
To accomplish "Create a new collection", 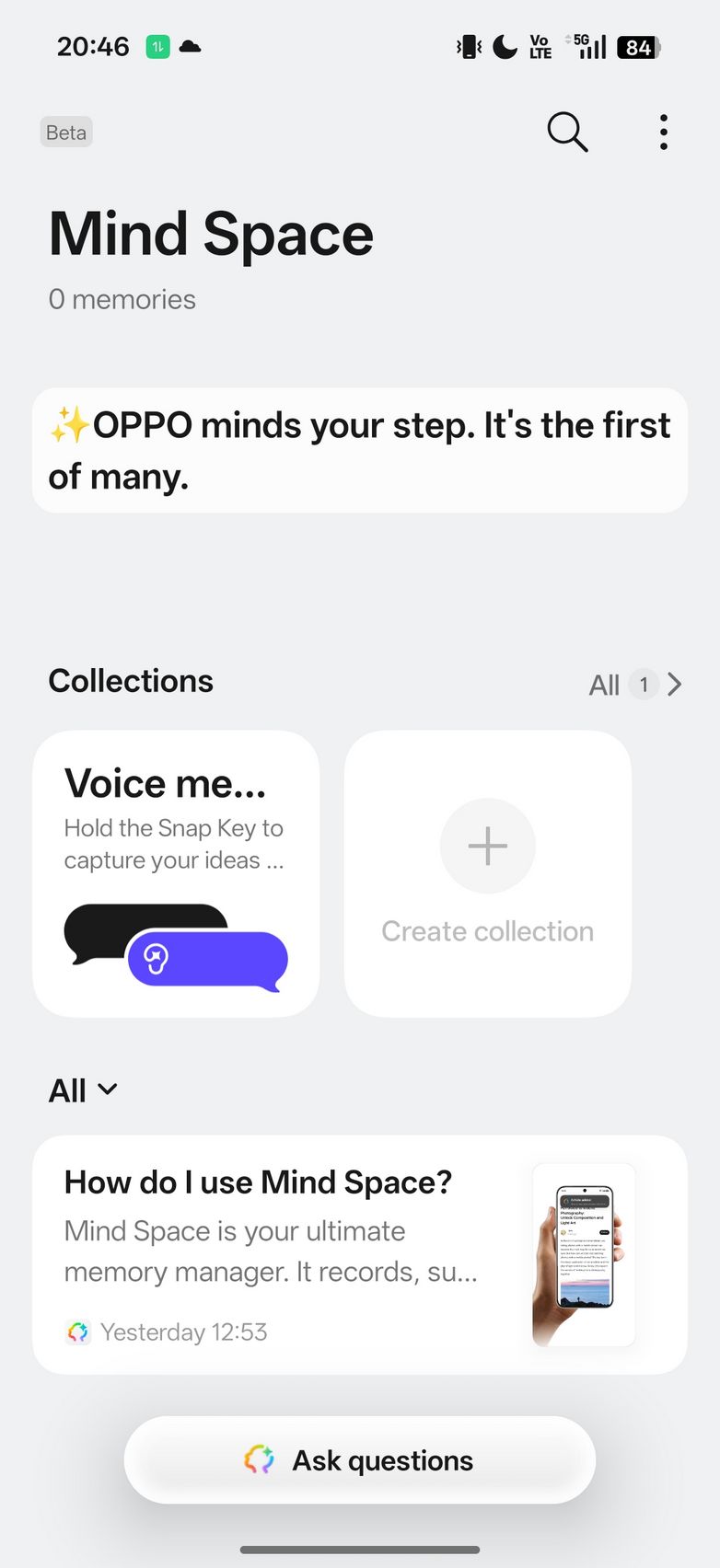I will tap(488, 873).
